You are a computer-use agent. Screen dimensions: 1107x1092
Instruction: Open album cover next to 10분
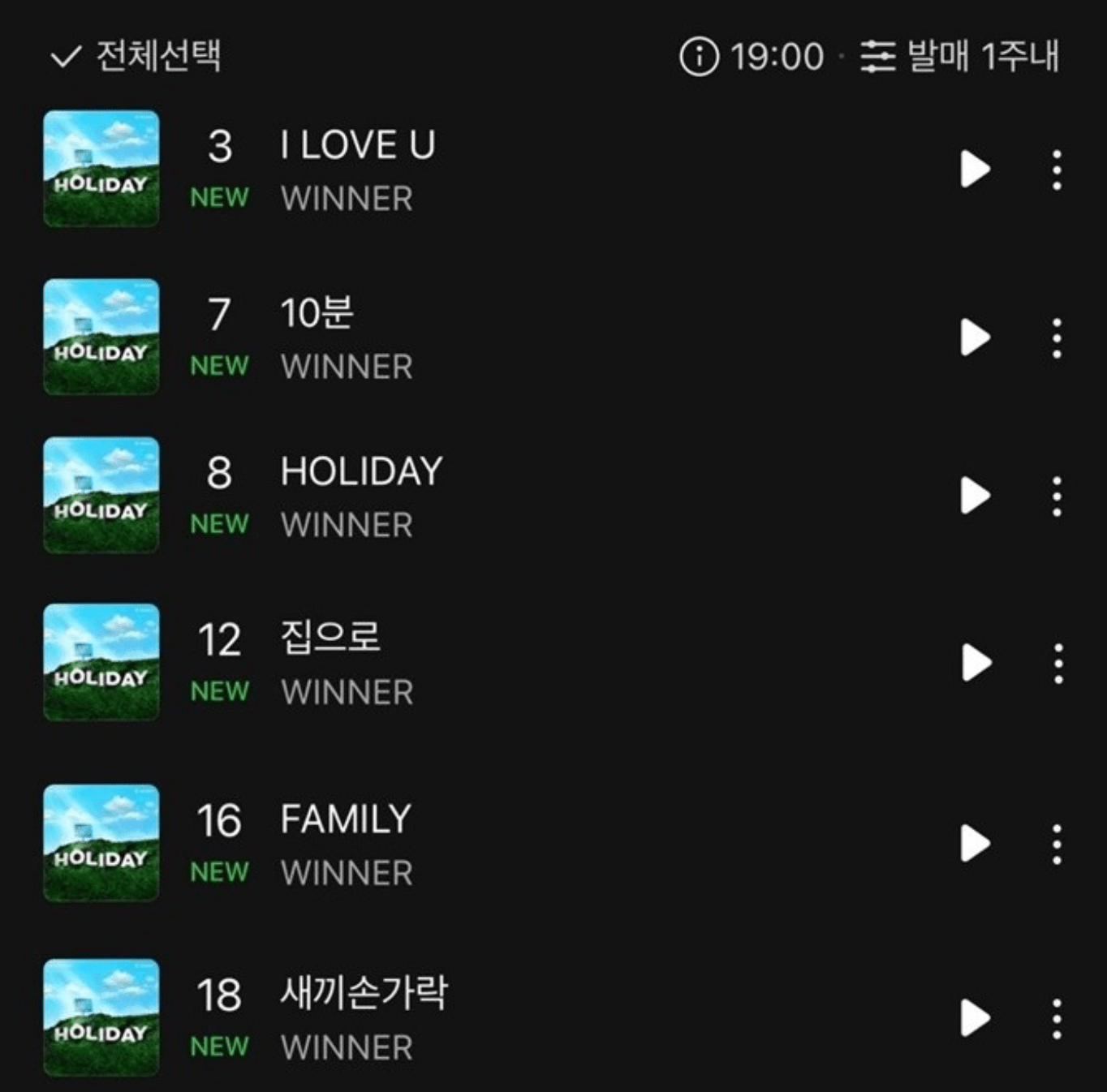pos(101,337)
